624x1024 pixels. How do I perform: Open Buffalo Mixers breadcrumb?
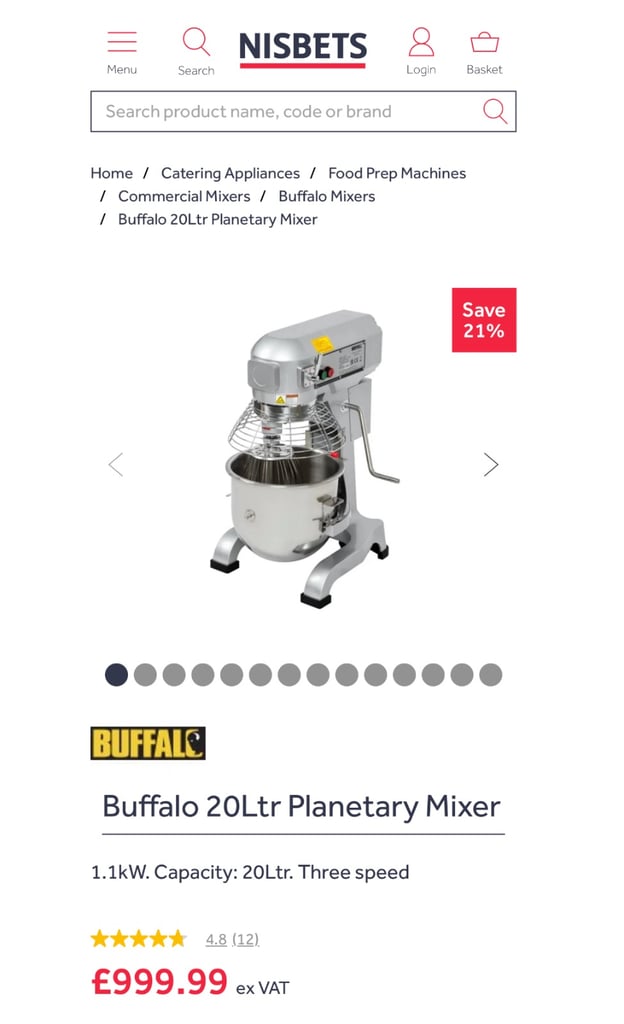327,197
